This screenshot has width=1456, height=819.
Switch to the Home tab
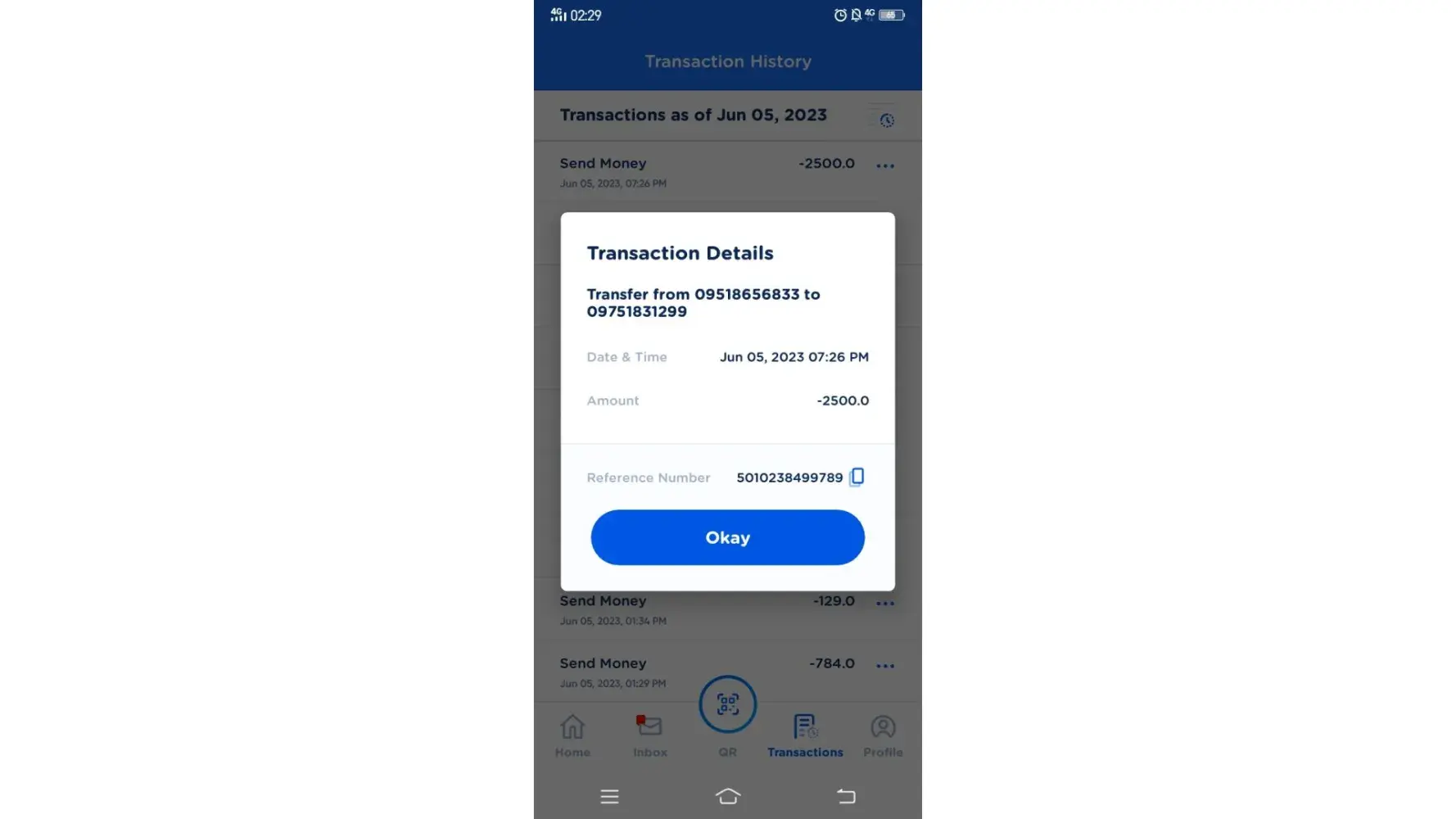click(x=572, y=735)
